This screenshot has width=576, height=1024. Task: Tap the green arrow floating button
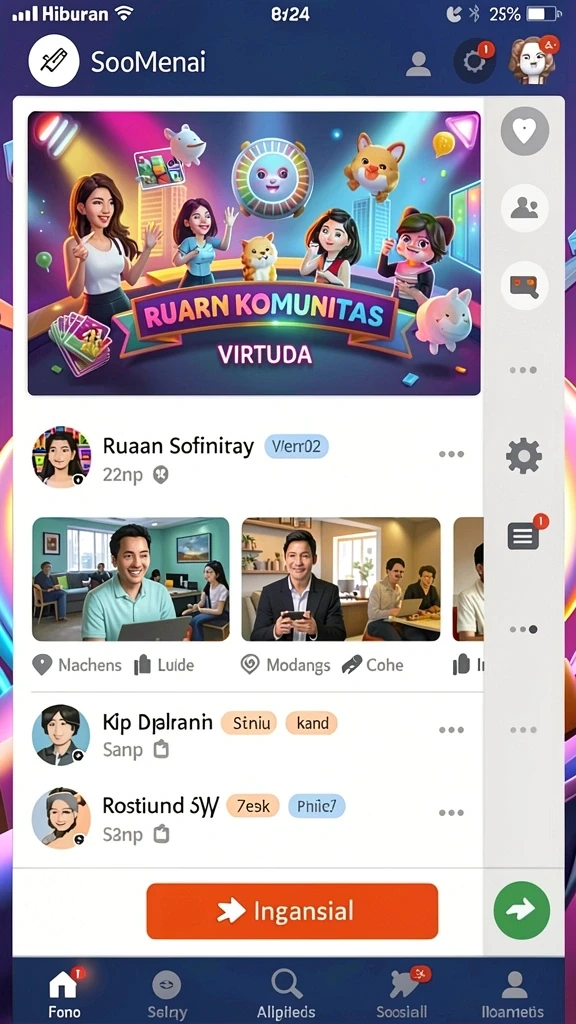coord(522,909)
